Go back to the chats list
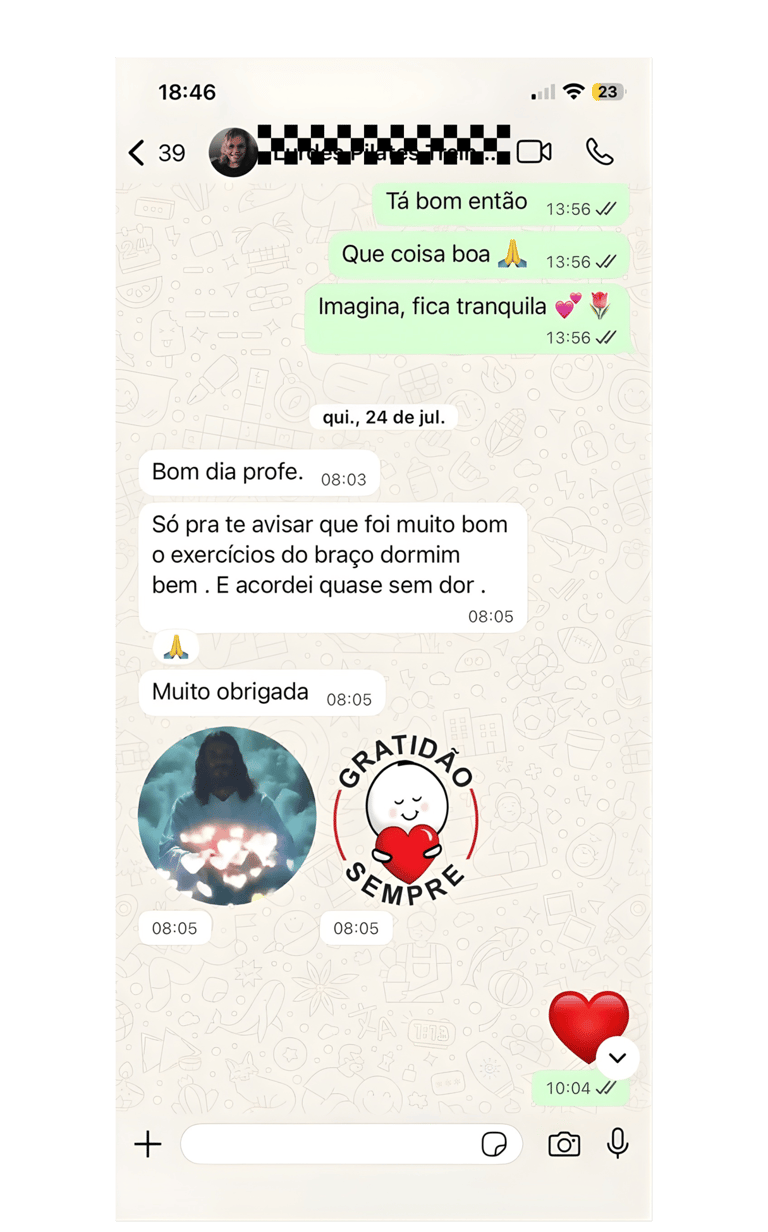This screenshot has height=1232, width=768. click(x=138, y=152)
